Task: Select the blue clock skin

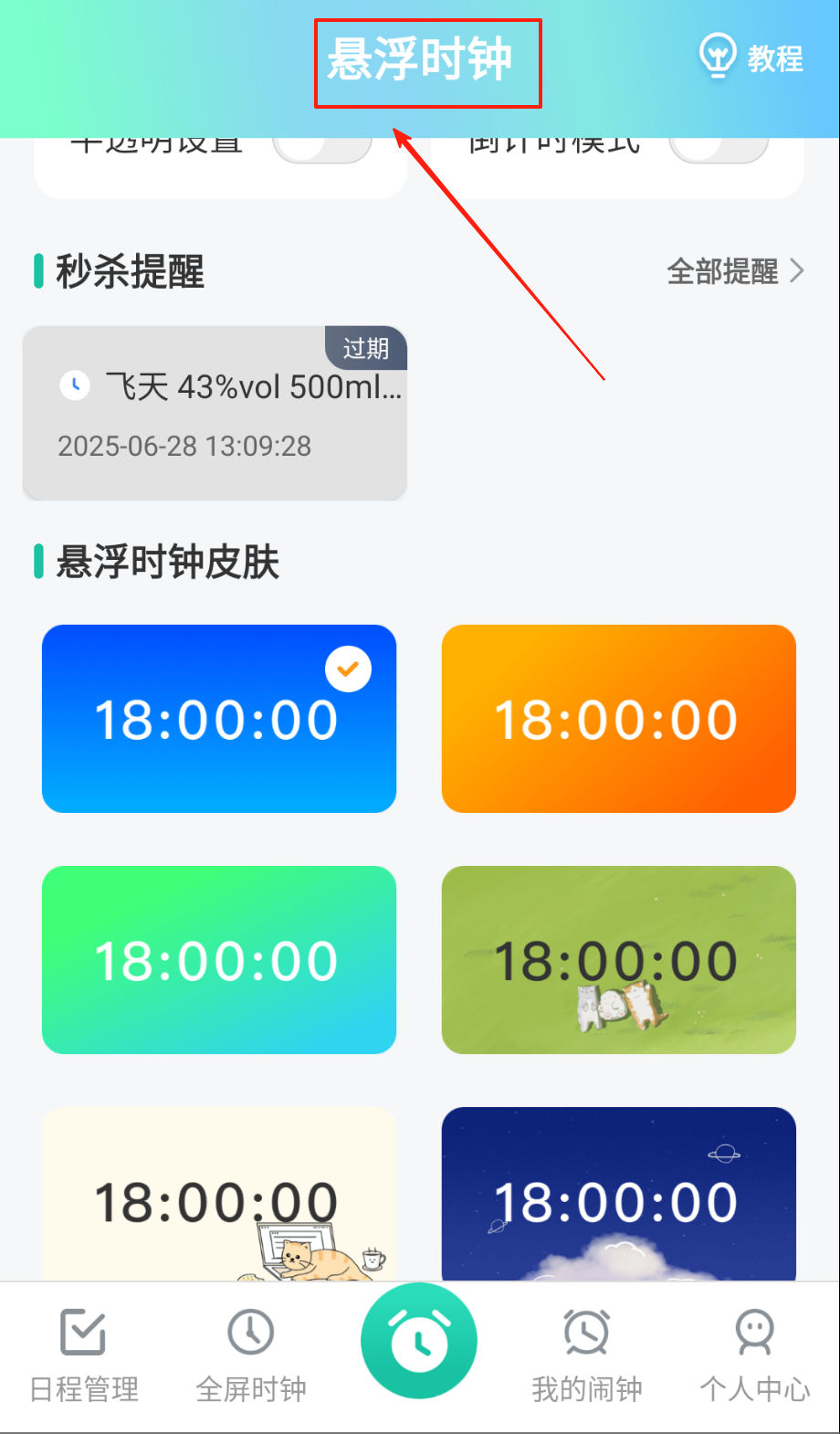Action: pyautogui.click(x=219, y=719)
